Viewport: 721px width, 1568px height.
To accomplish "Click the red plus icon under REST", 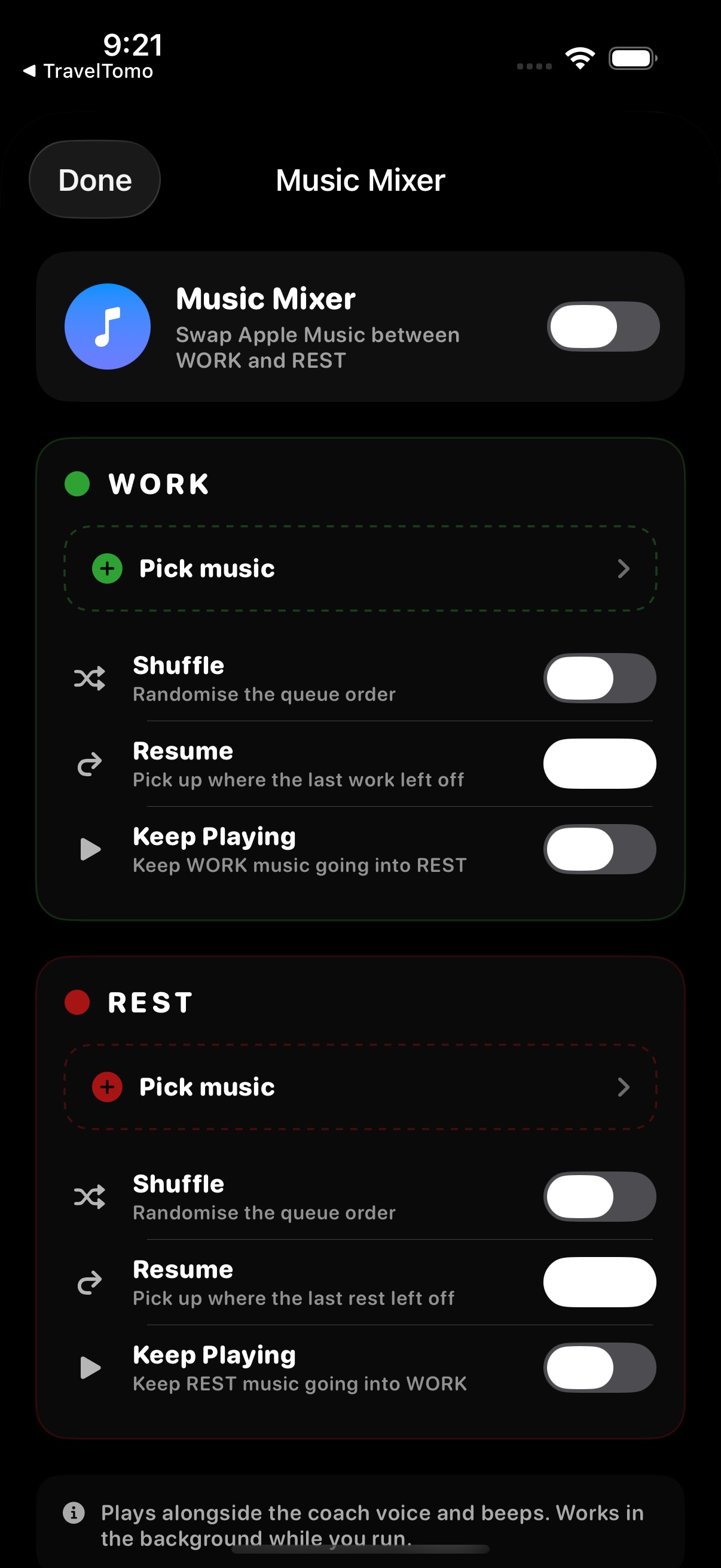I will [107, 1087].
